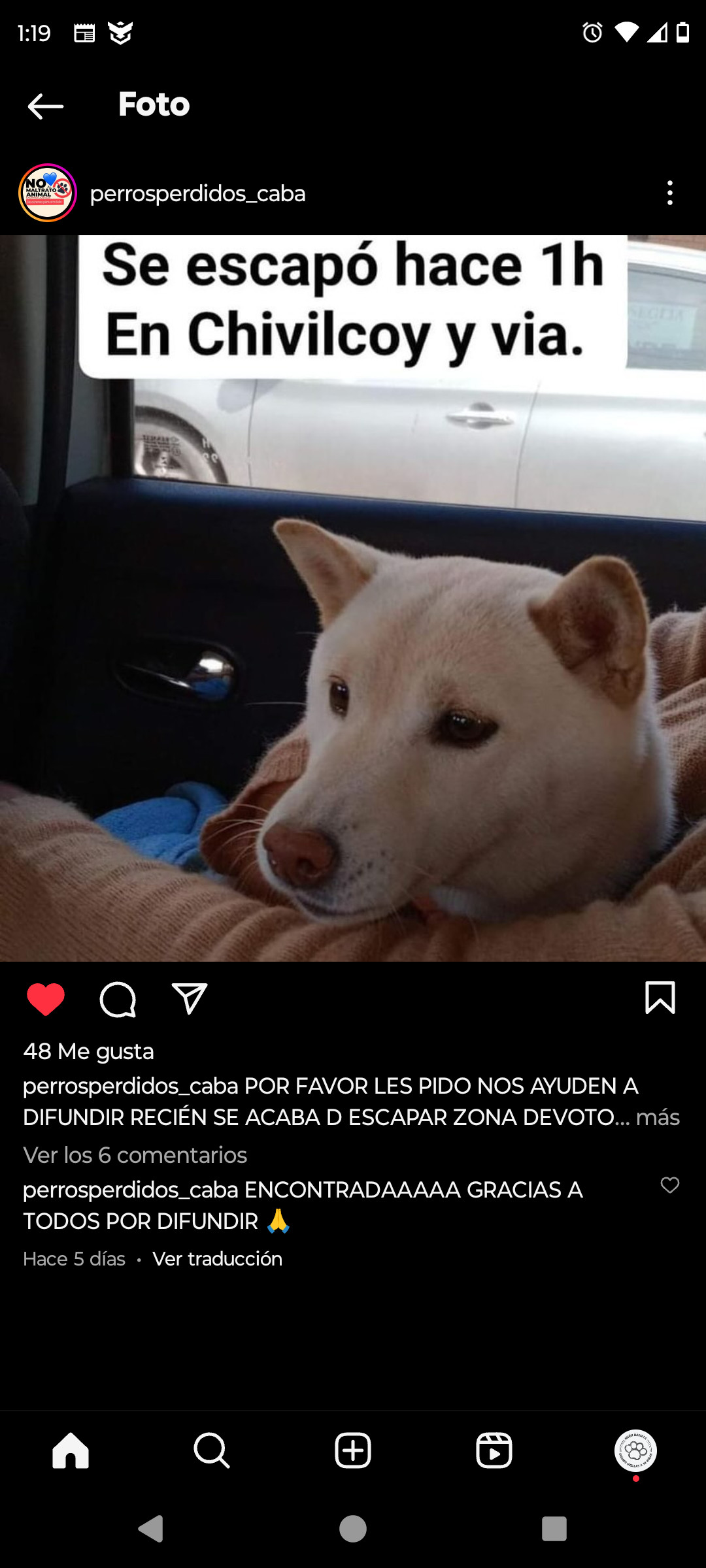This screenshot has width=706, height=1568.
Task: Open the Reels icon in bottom navigation
Action: coord(494,1450)
